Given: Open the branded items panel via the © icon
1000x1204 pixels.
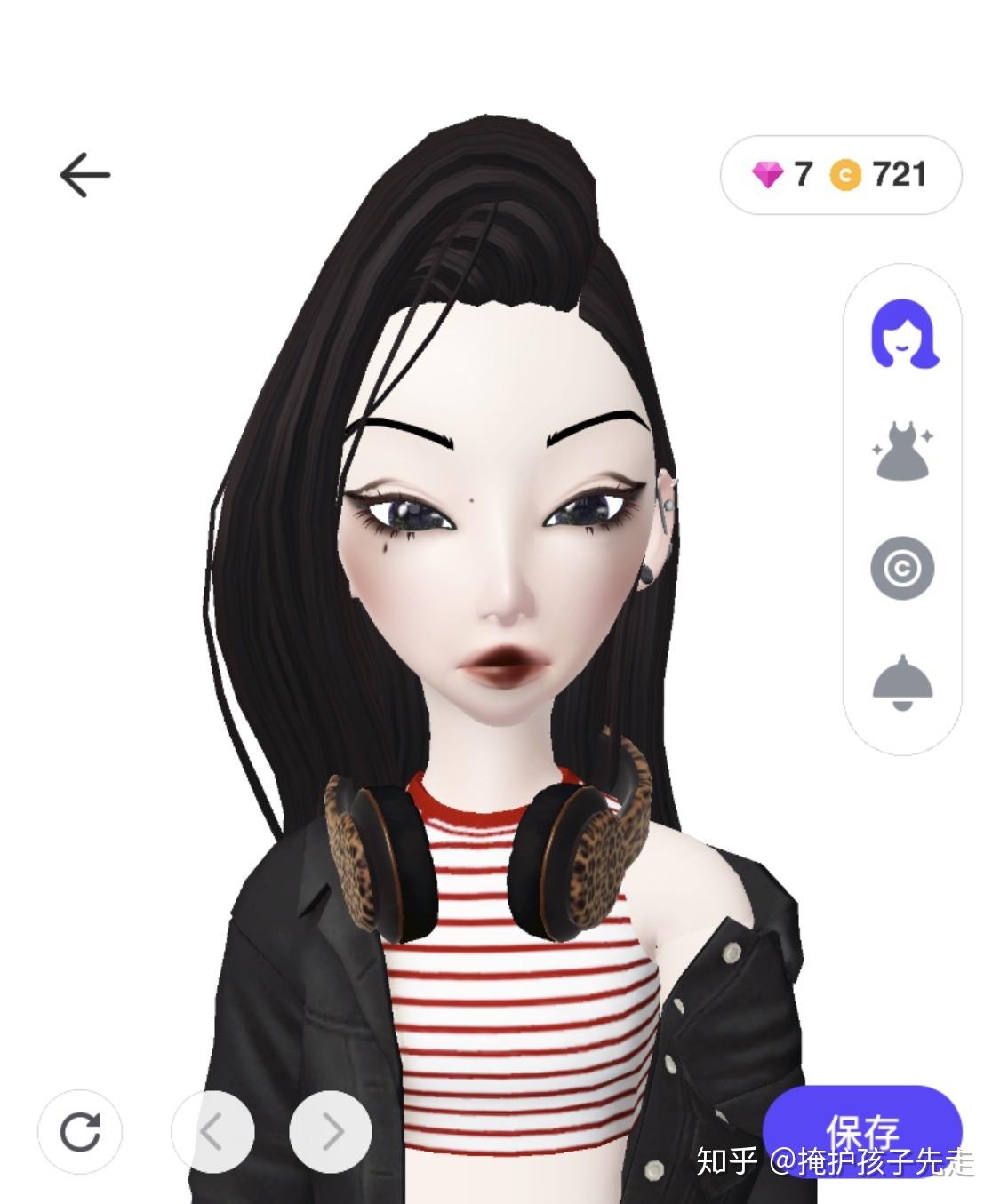Looking at the screenshot, I should (x=901, y=566).
